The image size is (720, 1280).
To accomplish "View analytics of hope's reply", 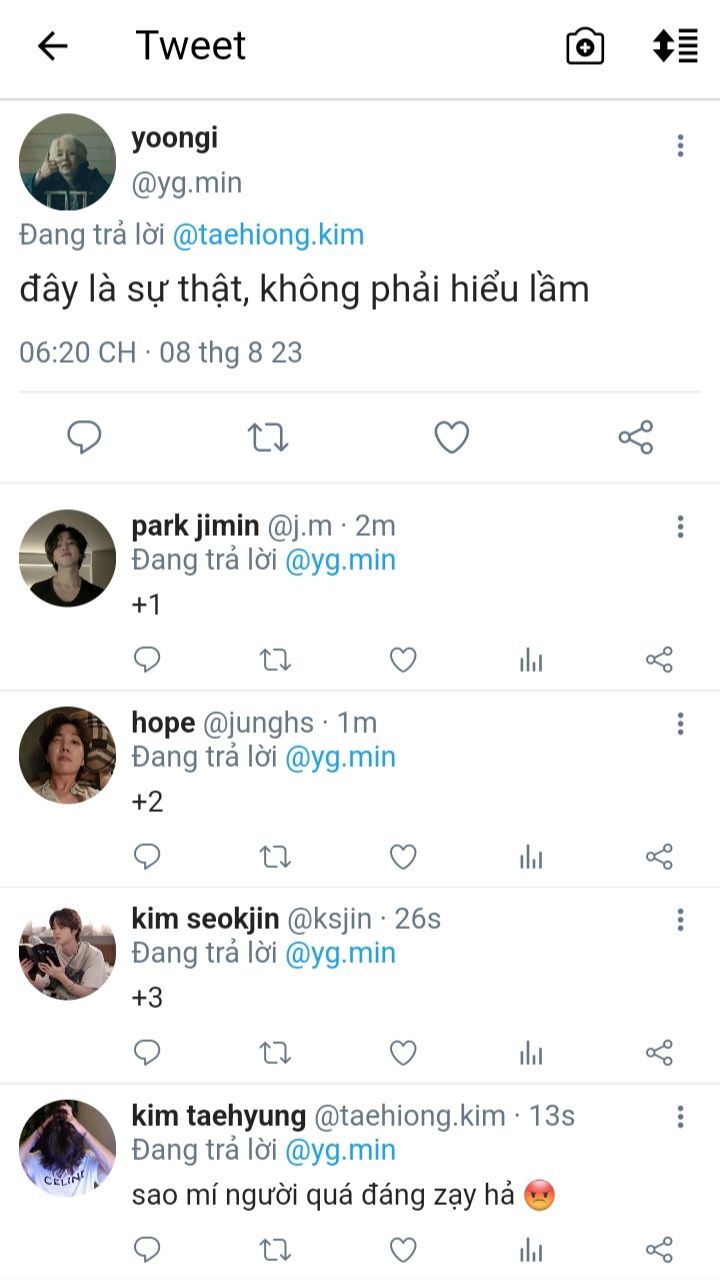I will (x=531, y=857).
